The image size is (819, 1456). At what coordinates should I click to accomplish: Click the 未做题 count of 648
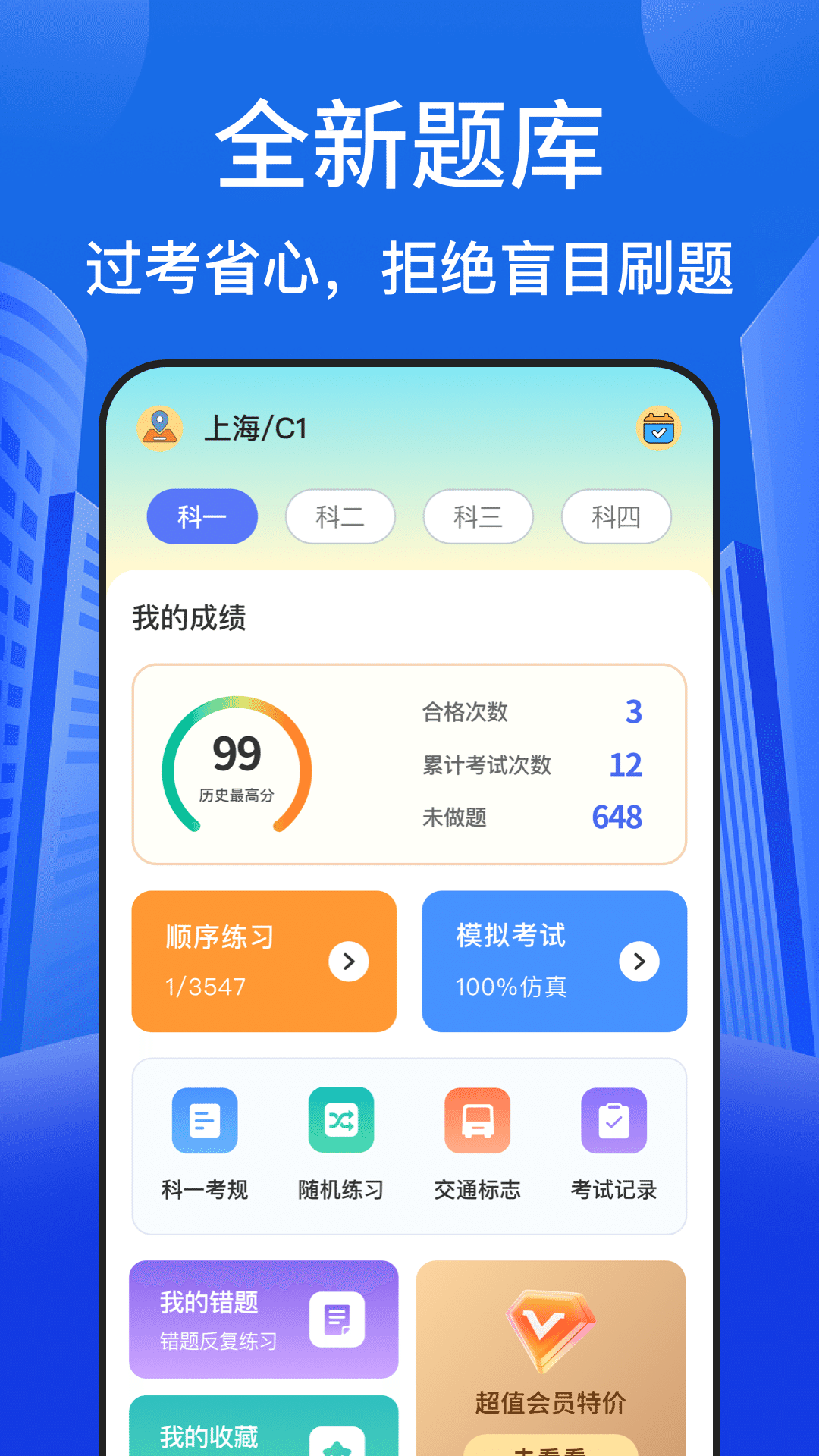[x=617, y=817]
